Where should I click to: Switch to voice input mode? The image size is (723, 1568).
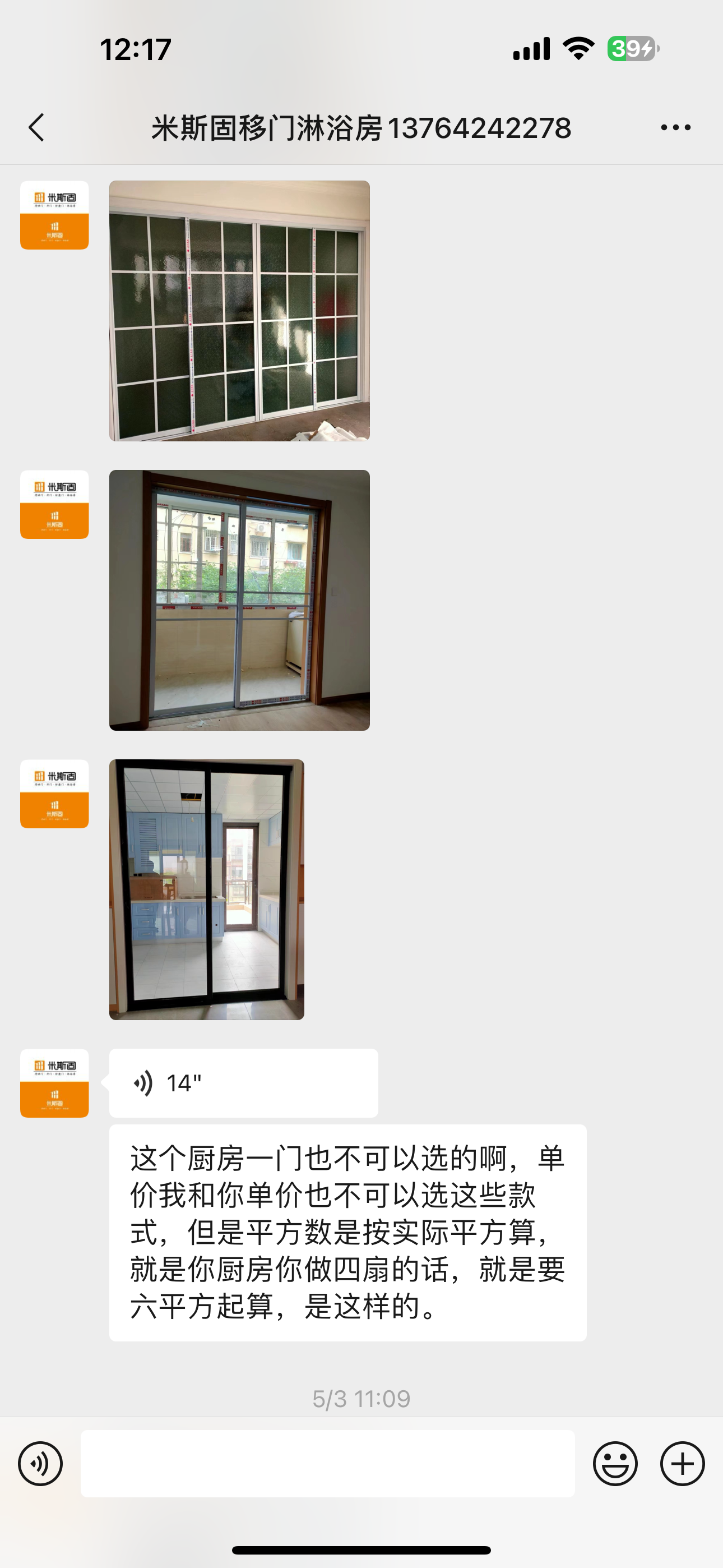pyautogui.click(x=40, y=1463)
